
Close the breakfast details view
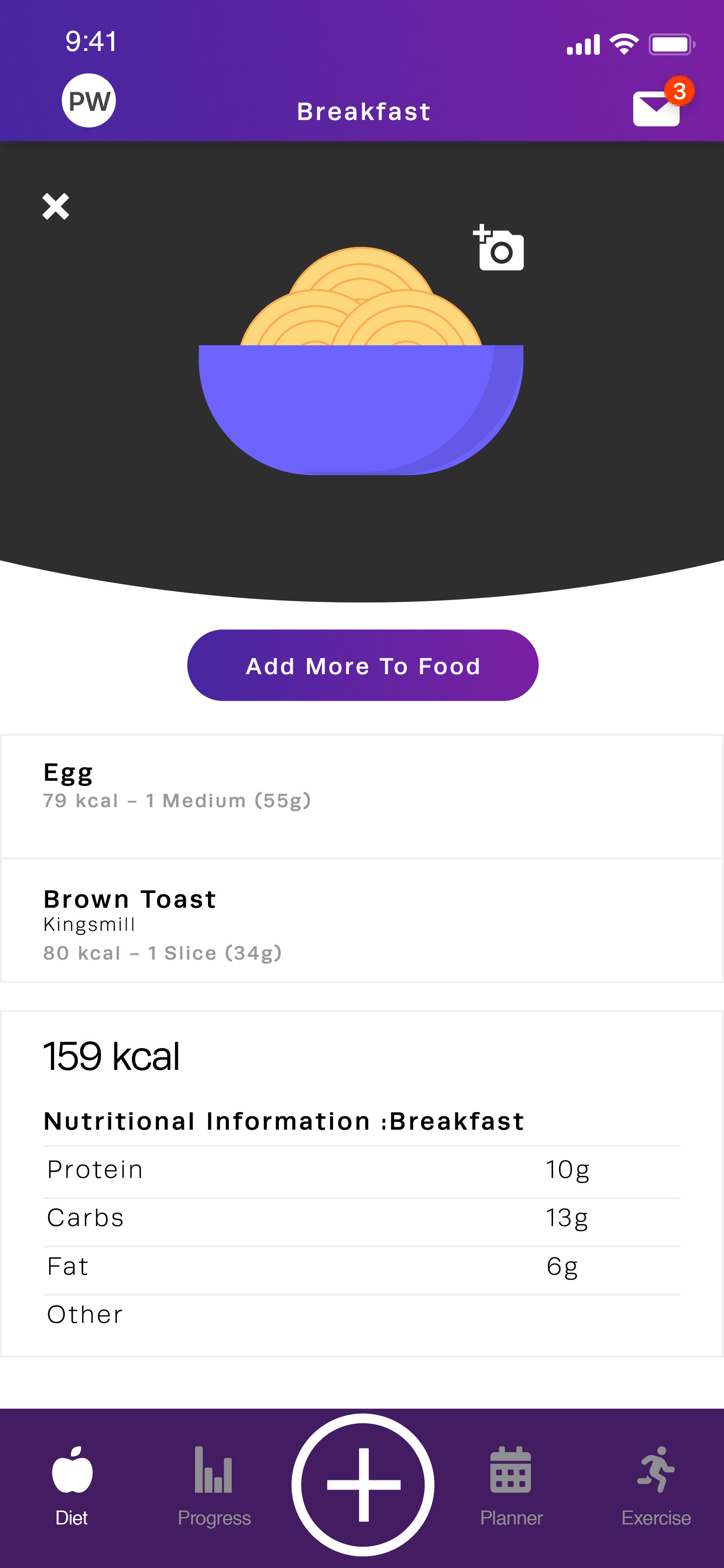(x=56, y=206)
